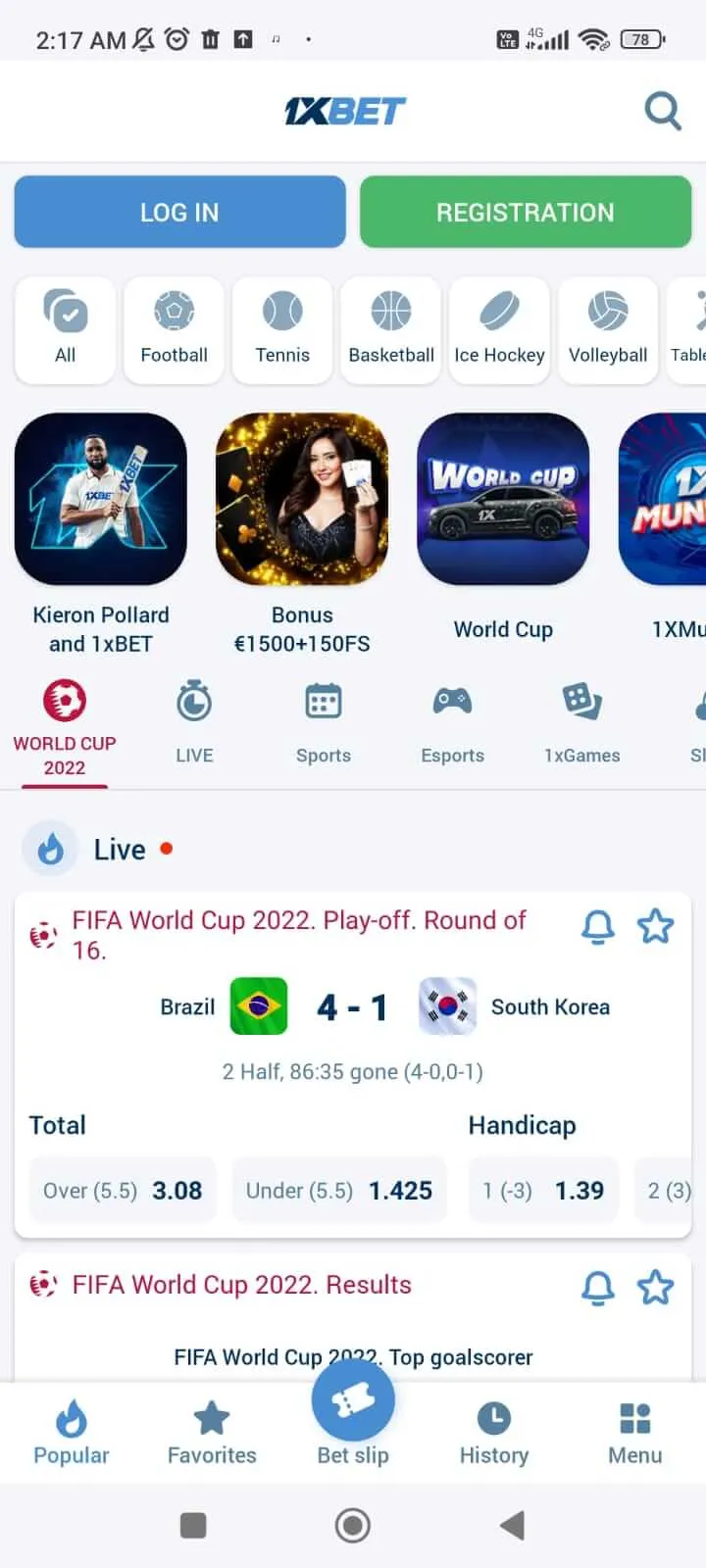This screenshot has height=1568, width=706.
Task: Select Over (5.5) odds 3.08
Action: 123,1190
